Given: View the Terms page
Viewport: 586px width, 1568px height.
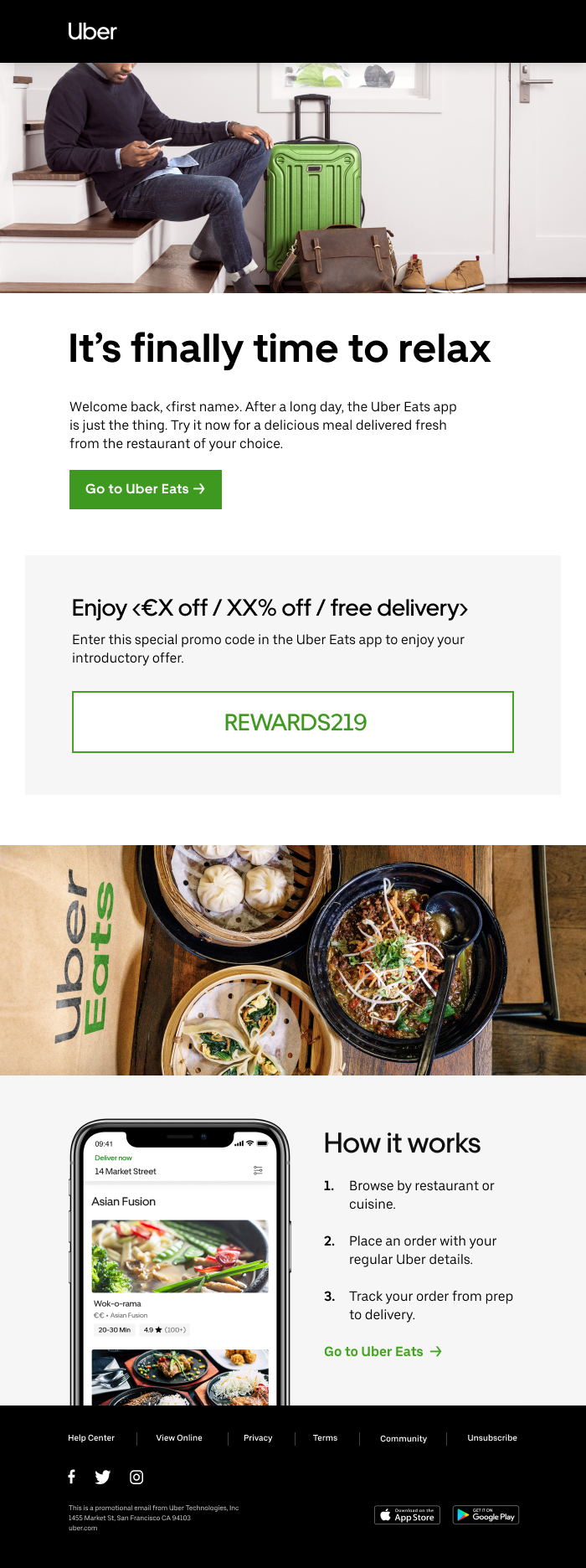Looking at the screenshot, I should tap(325, 1437).
